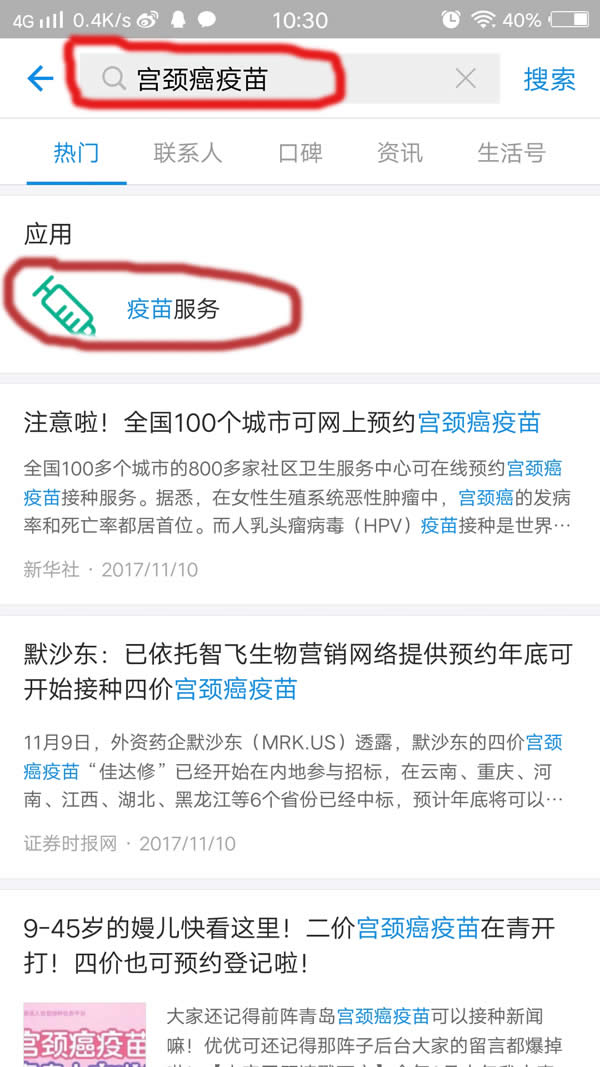
Task: Tap the 搜索 button
Action: 549,79
